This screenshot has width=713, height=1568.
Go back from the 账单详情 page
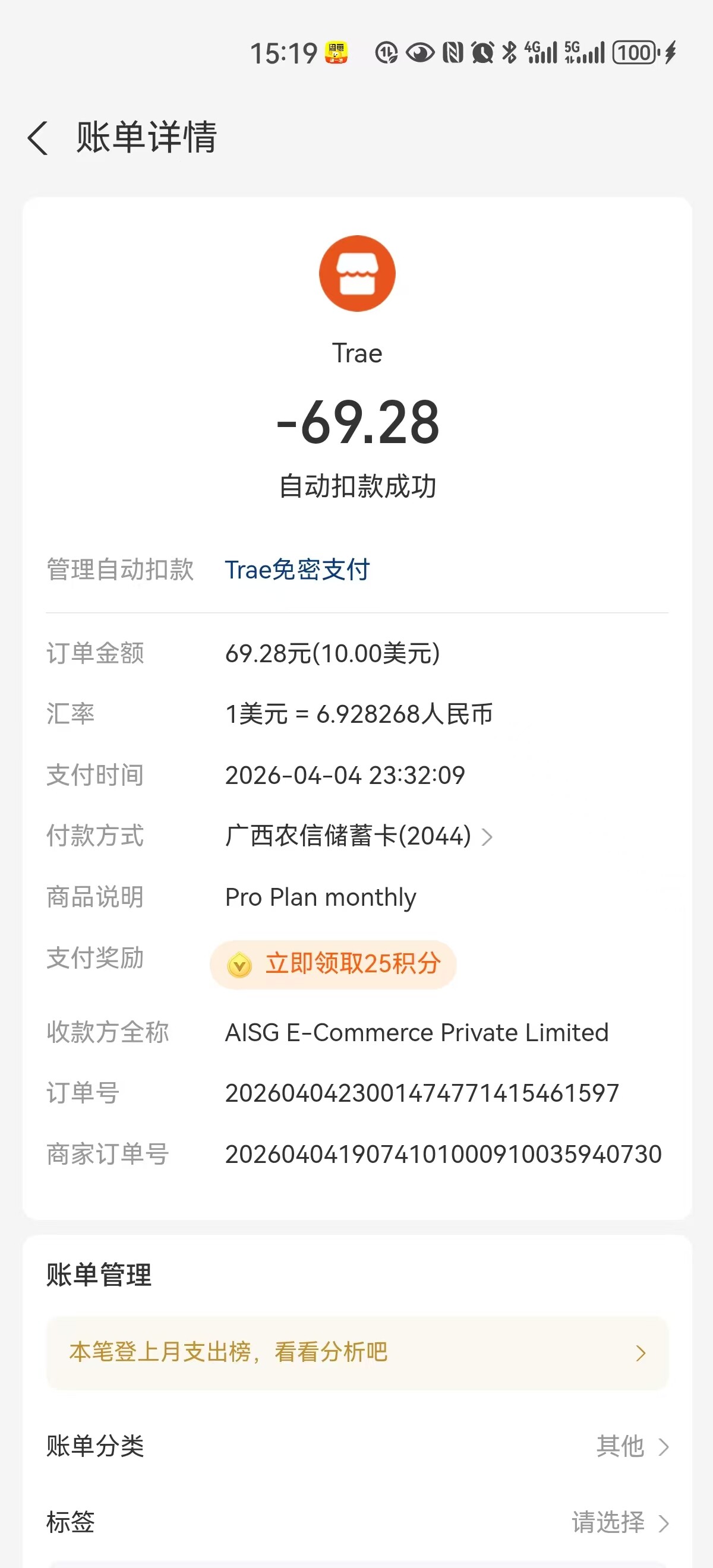click(38, 138)
